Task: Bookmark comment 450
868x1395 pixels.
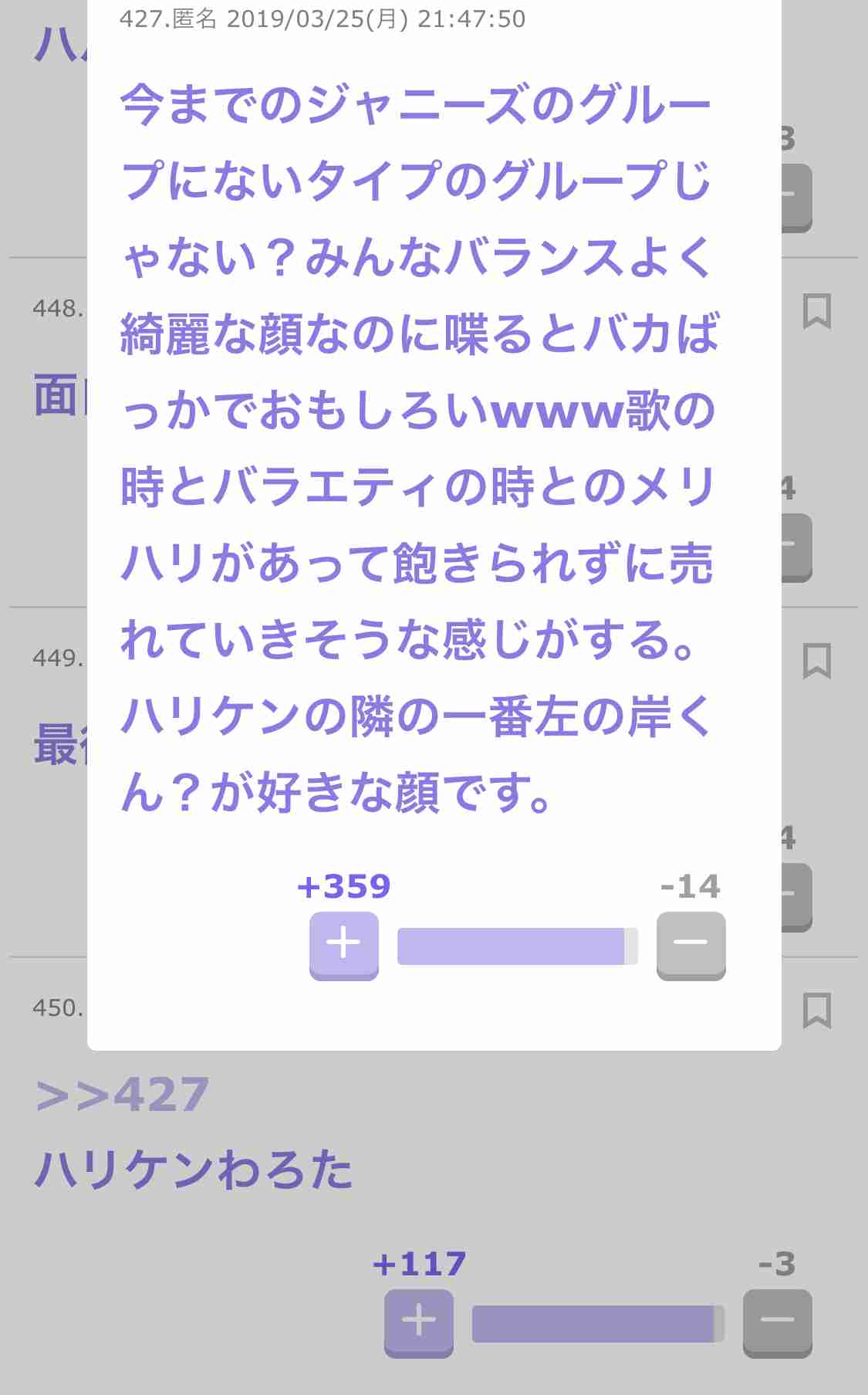Action: point(816,1011)
